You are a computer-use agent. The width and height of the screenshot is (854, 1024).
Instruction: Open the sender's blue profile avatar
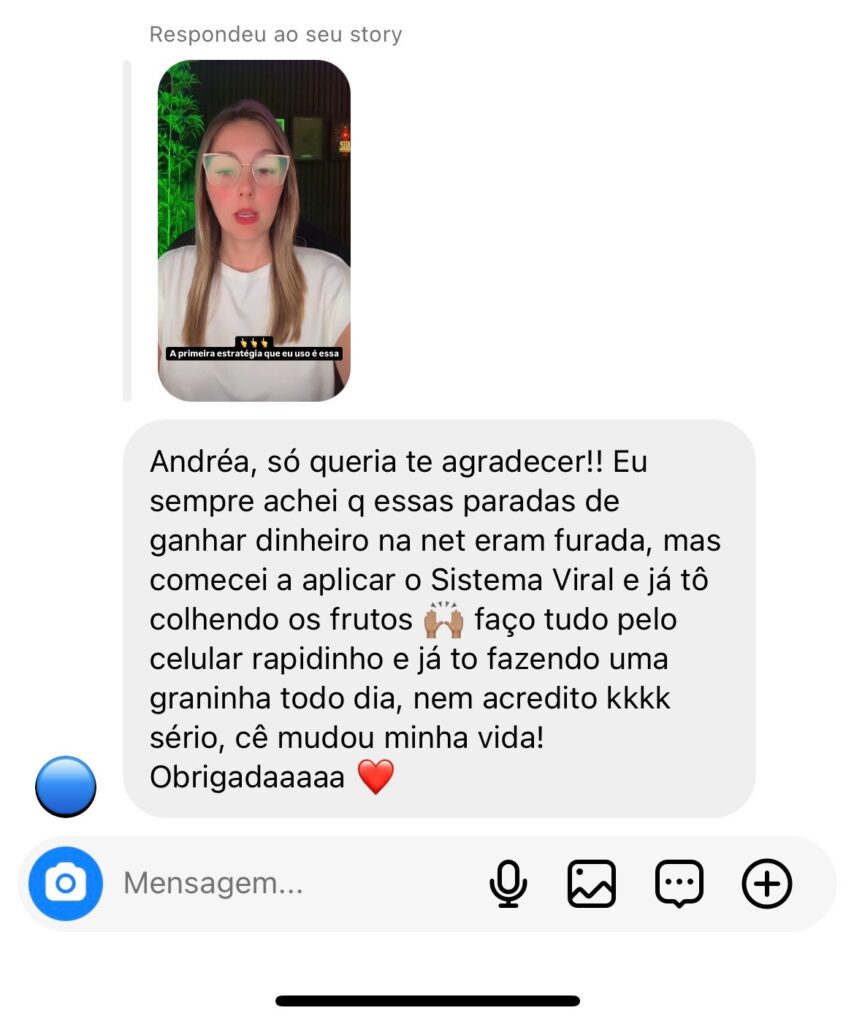point(66,786)
